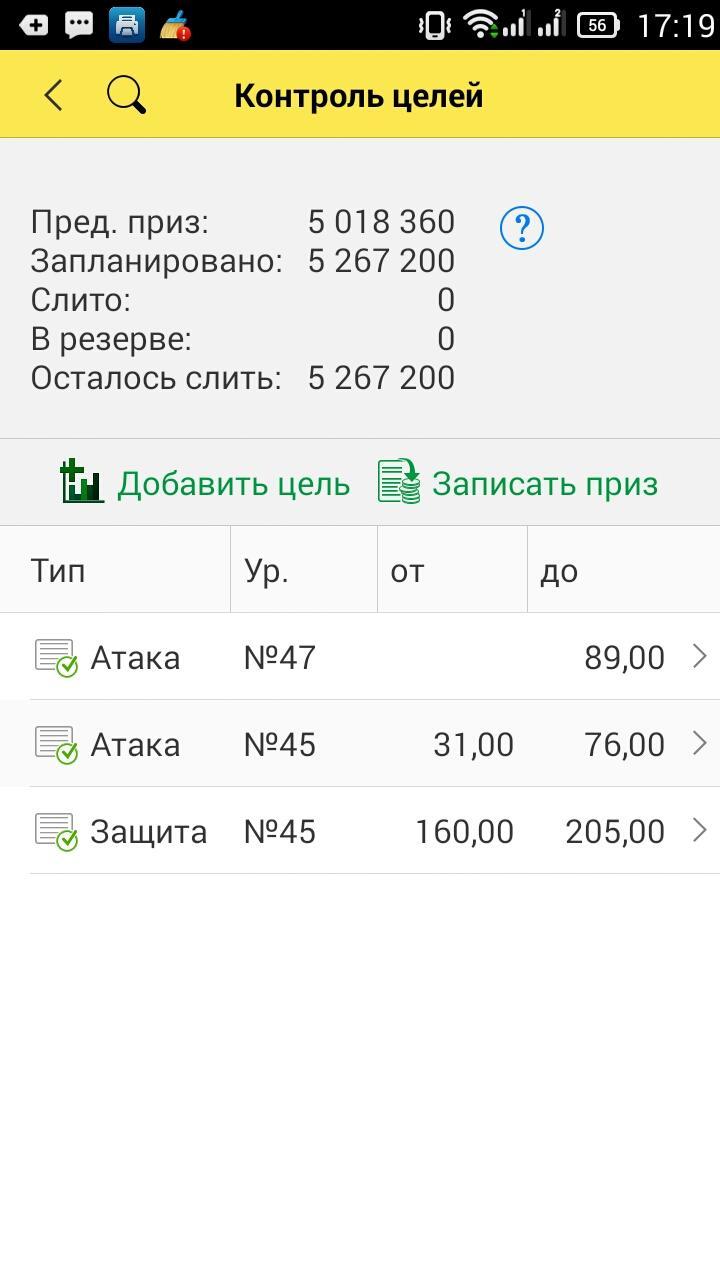This screenshot has height=1280, width=720.
Task: Open the Атака №47 row
Action: click(360, 657)
